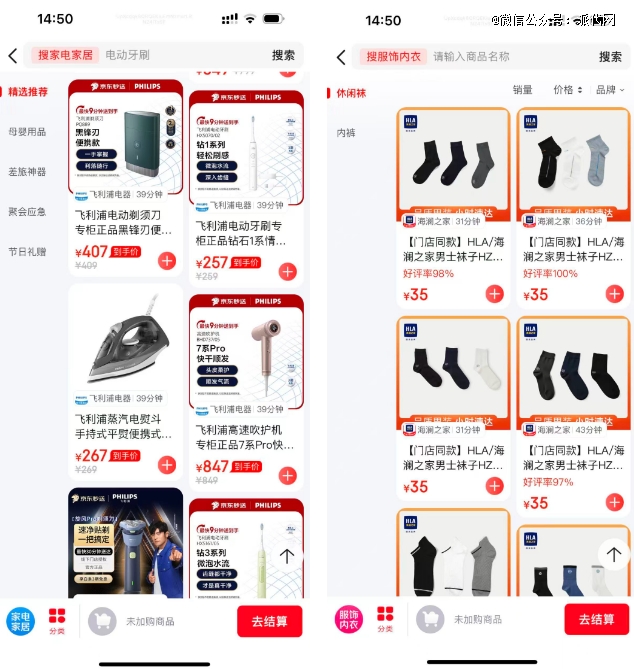The width and height of the screenshot is (634, 669).
Task: Add the ¥407 飞利浦电动剃须刀 to cart
Action: click(x=167, y=261)
